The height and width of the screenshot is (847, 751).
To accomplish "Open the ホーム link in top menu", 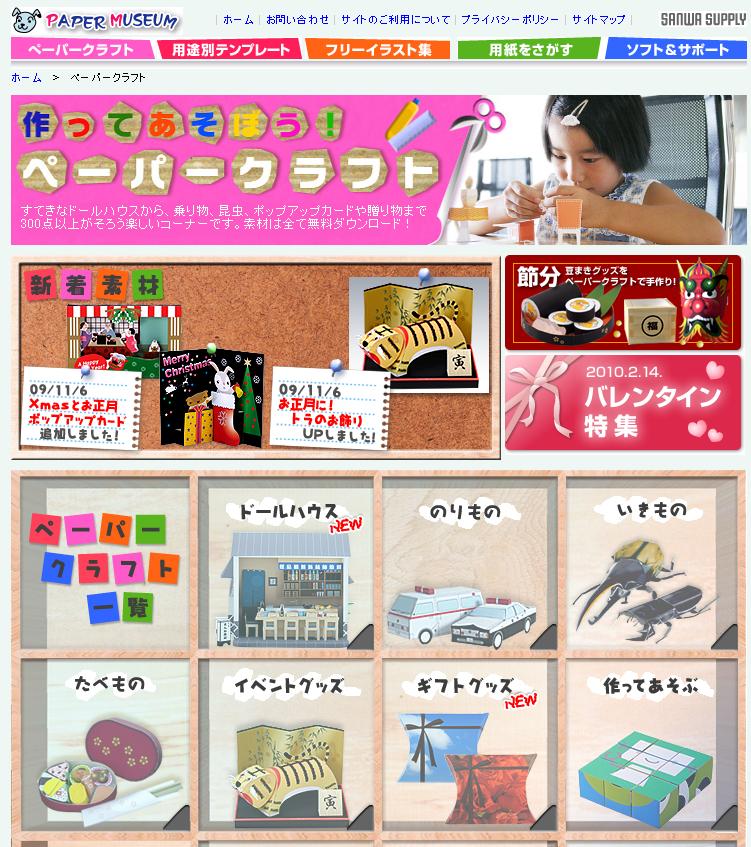I will [238, 19].
